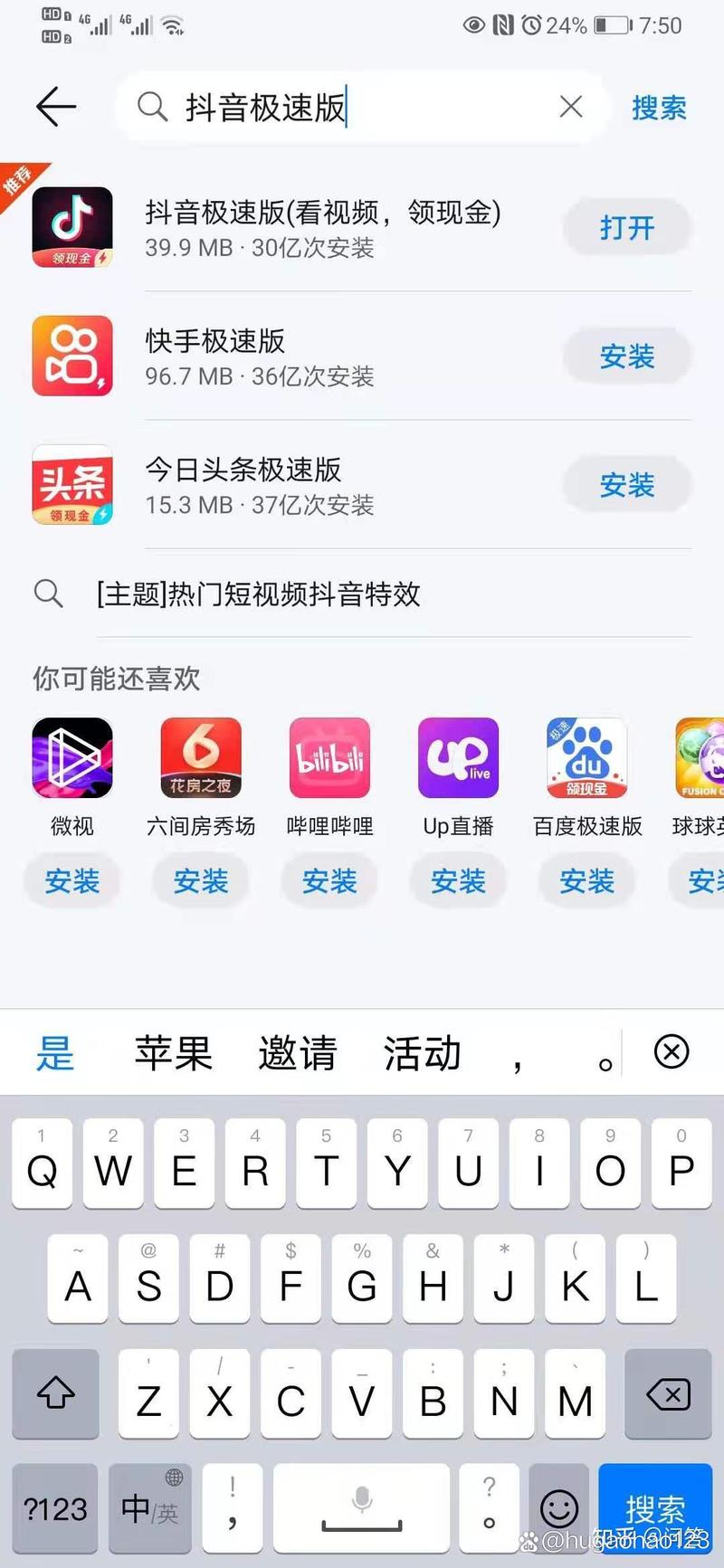Screen dimensions: 724x1568
Task: Install Up直播
Action: 458,879
